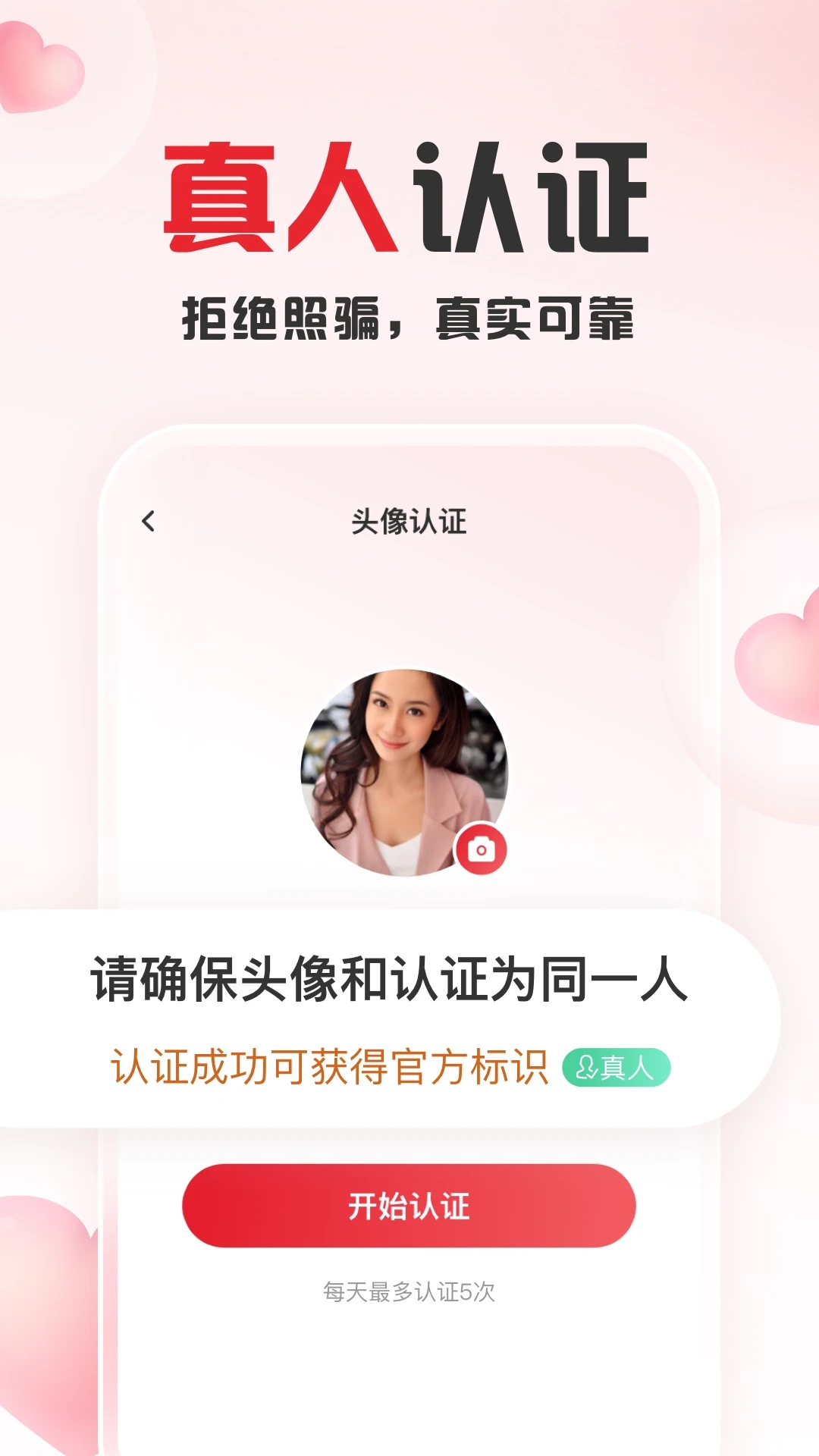Viewport: 819px width, 1456px height.
Task: Navigate back using the left chevron
Action: (149, 522)
